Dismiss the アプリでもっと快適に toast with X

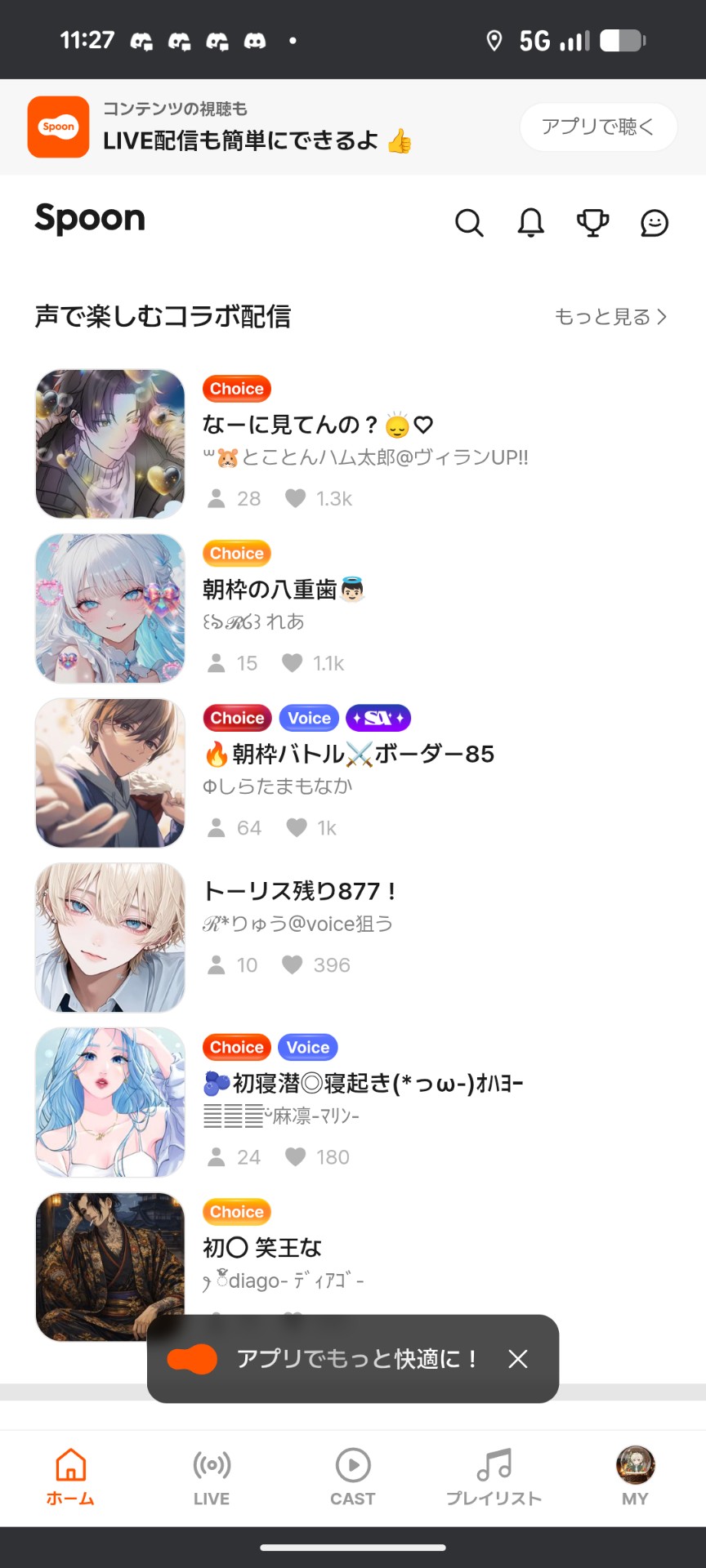(x=518, y=1358)
